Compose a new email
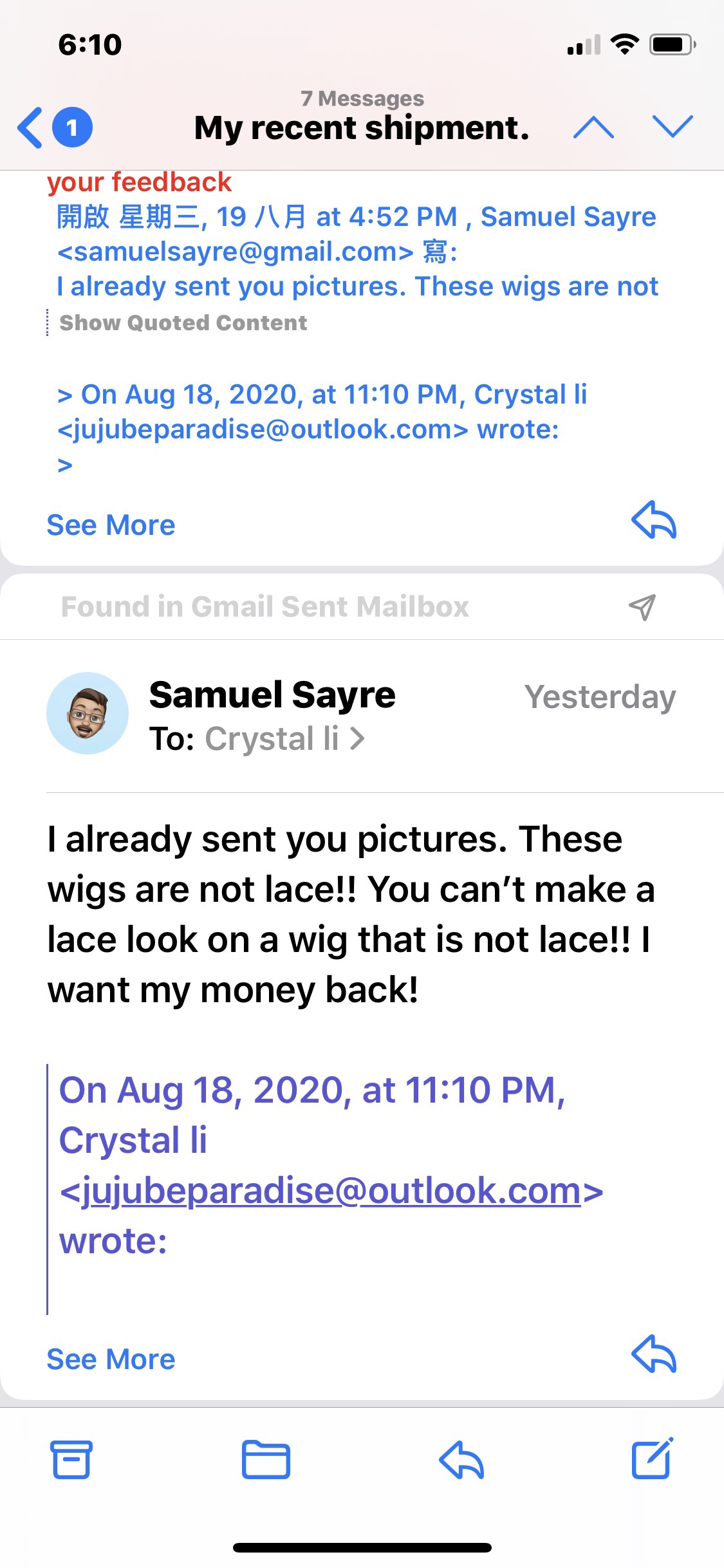 click(652, 1459)
